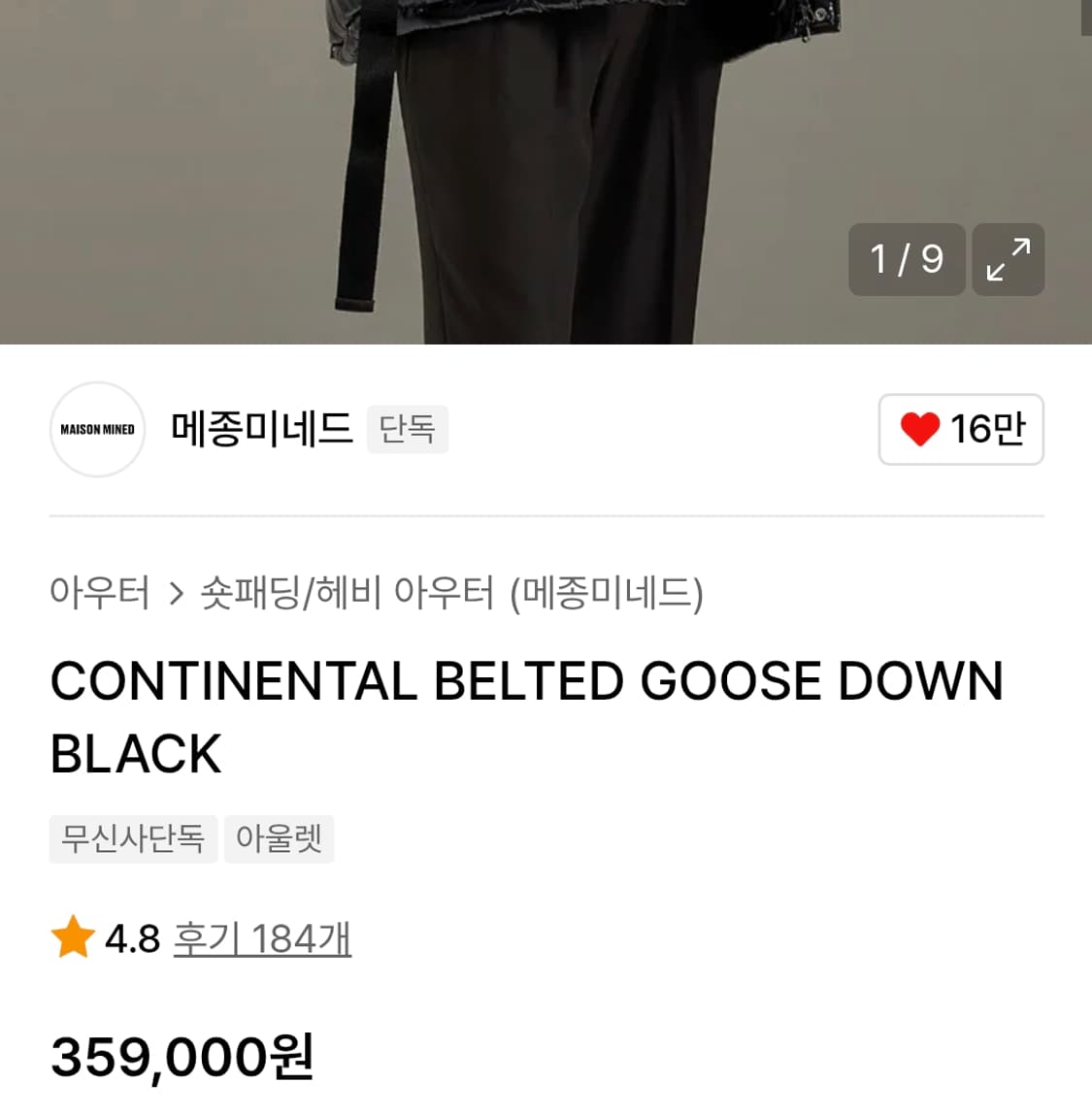The height and width of the screenshot is (1115, 1092).
Task: Open the image counter showing 1/9
Action: (x=906, y=259)
